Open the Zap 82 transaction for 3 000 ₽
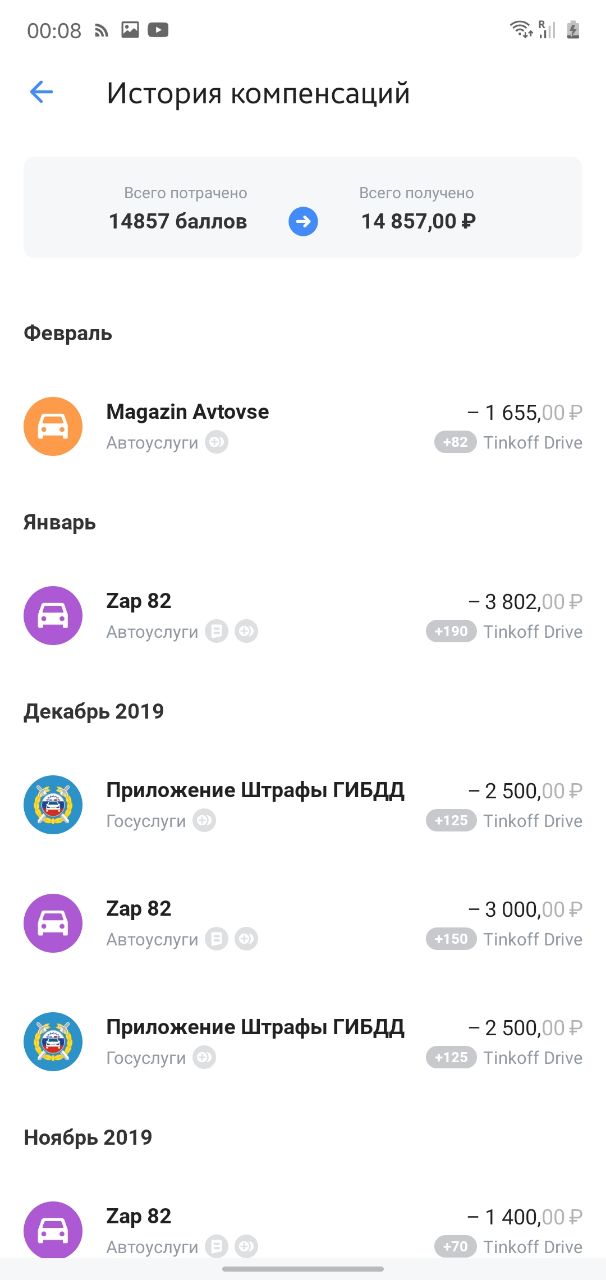The image size is (606, 1280). point(303,923)
